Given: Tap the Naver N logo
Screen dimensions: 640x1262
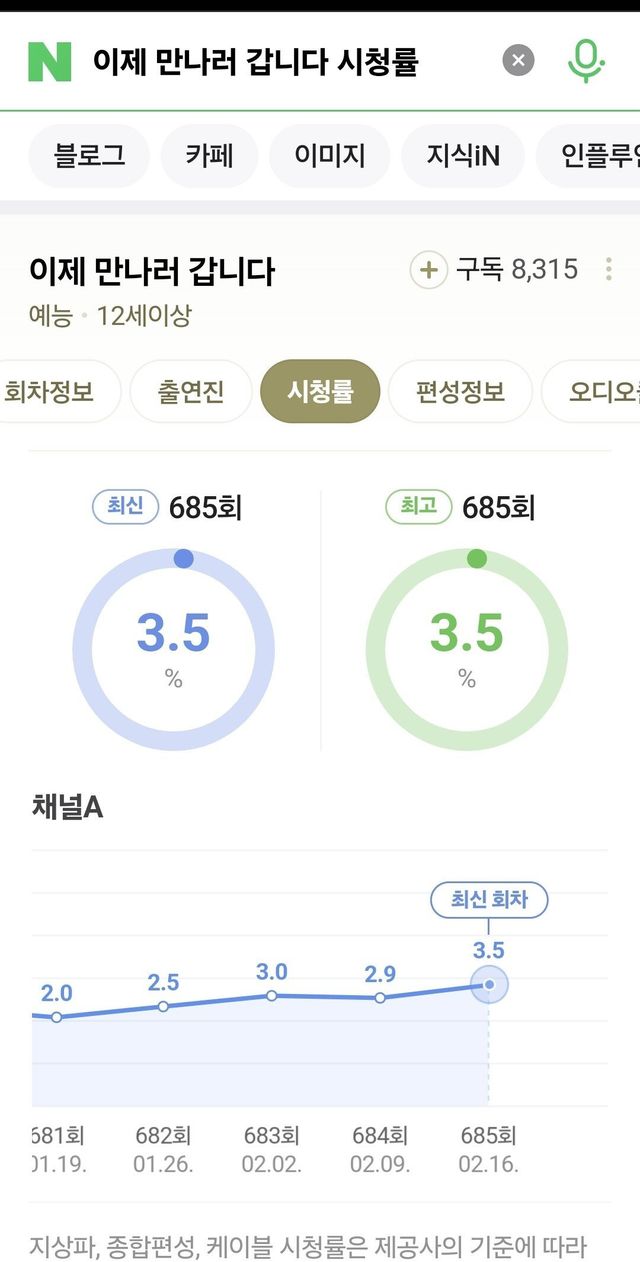Looking at the screenshot, I should click(x=49, y=62).
